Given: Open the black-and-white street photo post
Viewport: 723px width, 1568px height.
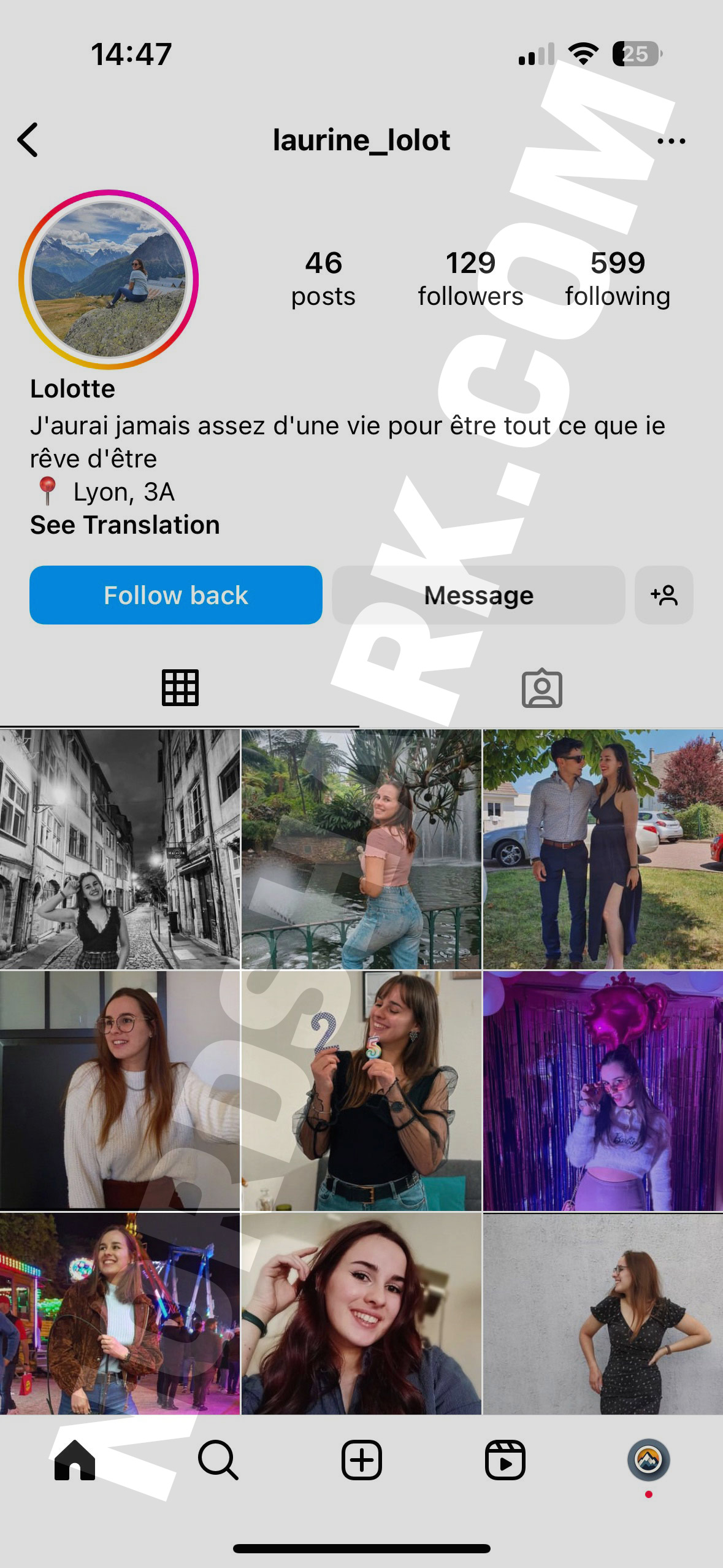Looking at the screenshot, I should pos(120,849).
